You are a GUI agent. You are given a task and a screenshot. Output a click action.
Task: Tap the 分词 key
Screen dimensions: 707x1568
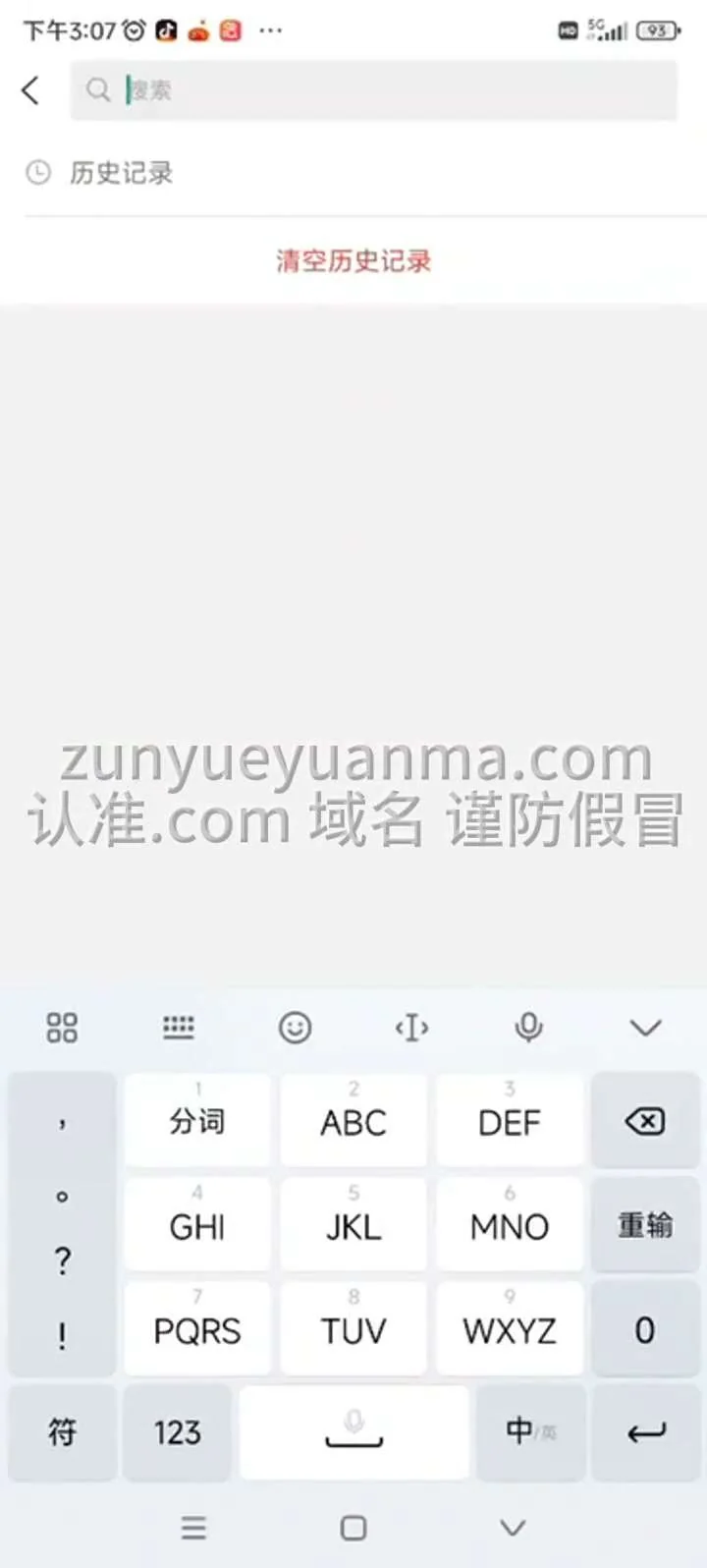(197, 1121)
